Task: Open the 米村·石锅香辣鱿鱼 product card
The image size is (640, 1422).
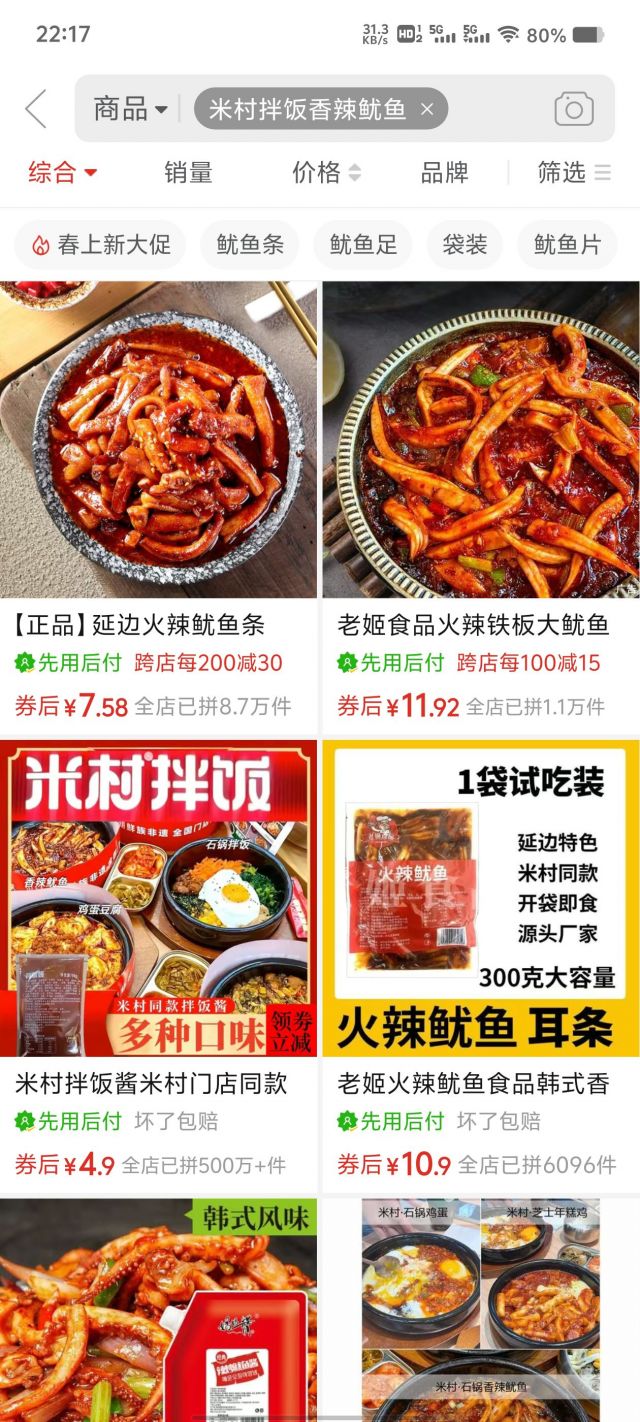Action: (x=480, y=1310)
